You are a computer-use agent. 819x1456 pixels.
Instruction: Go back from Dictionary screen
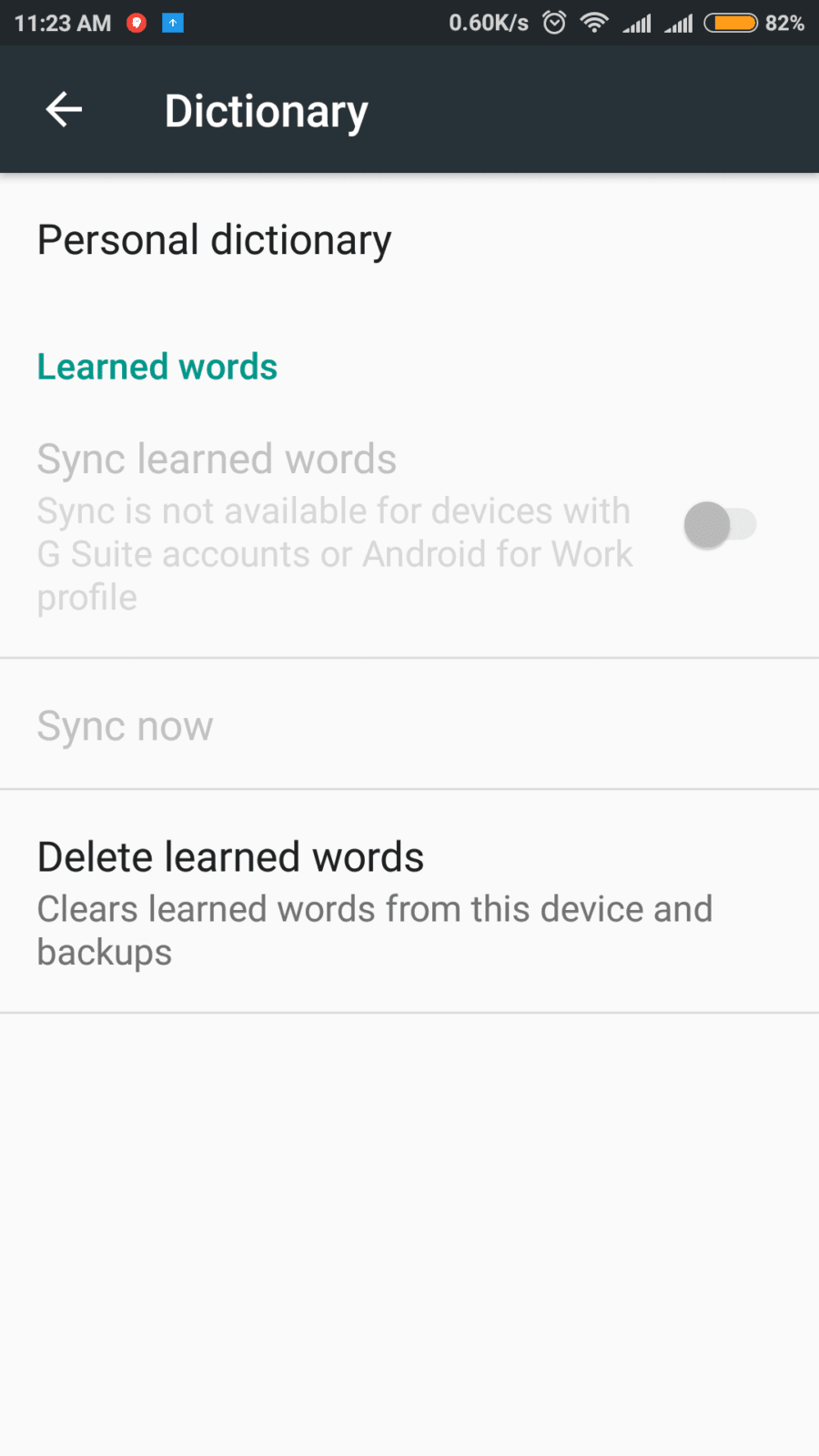pos(64,110)
